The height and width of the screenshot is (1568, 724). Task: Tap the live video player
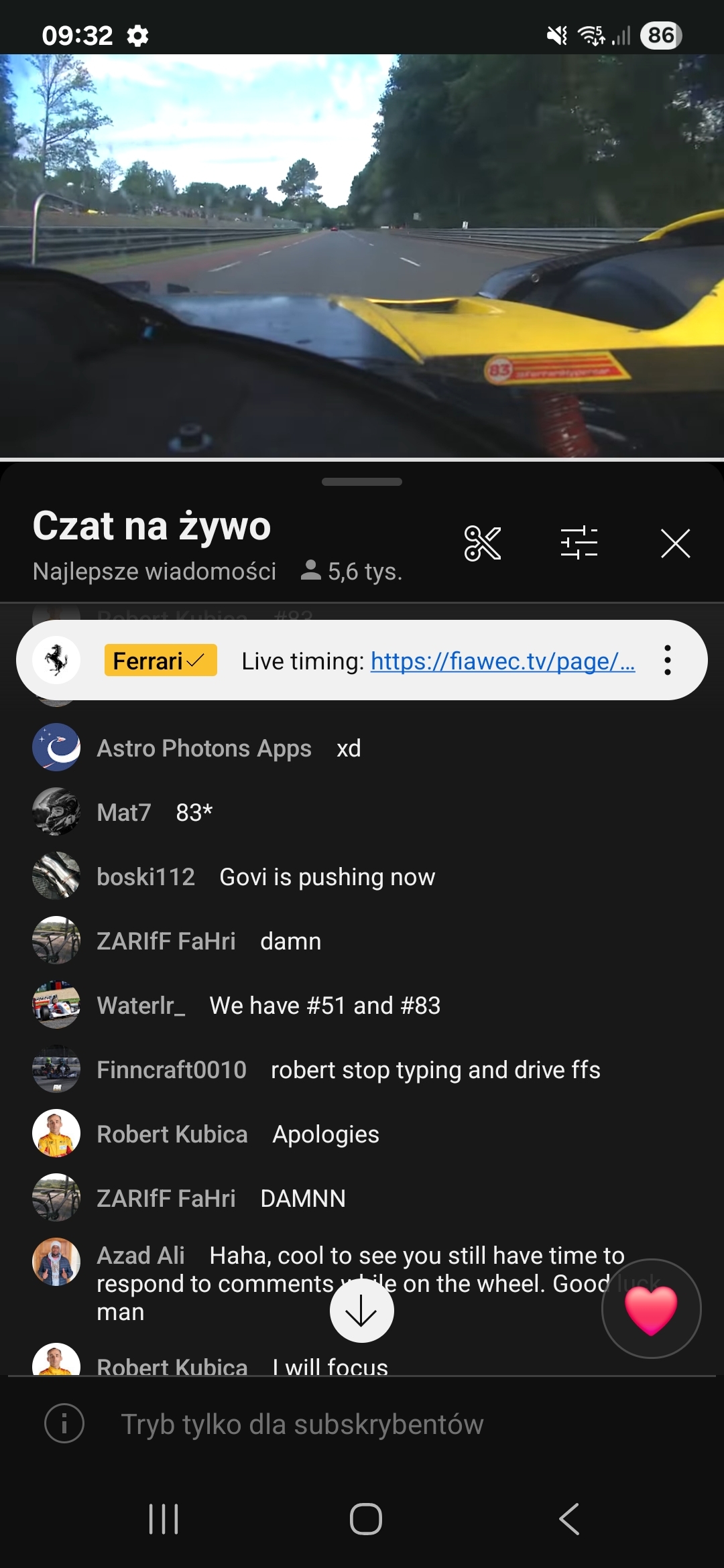pyautogui.click(x=362, y=256)
